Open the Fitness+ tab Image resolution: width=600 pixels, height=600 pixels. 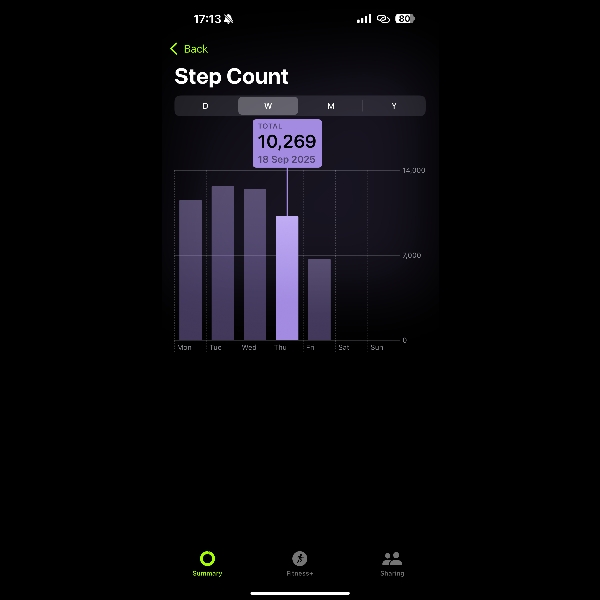point(300,563)
